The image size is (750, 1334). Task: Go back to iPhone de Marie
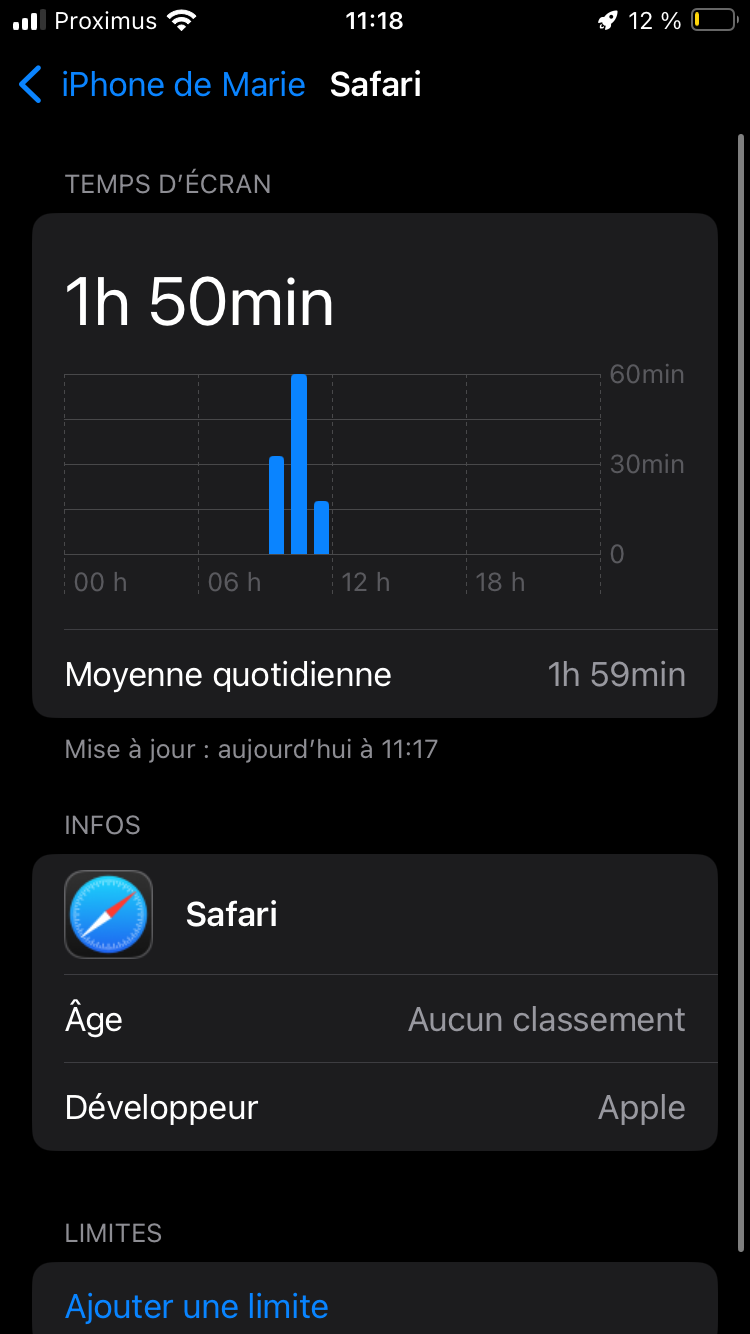click(162, 85)
